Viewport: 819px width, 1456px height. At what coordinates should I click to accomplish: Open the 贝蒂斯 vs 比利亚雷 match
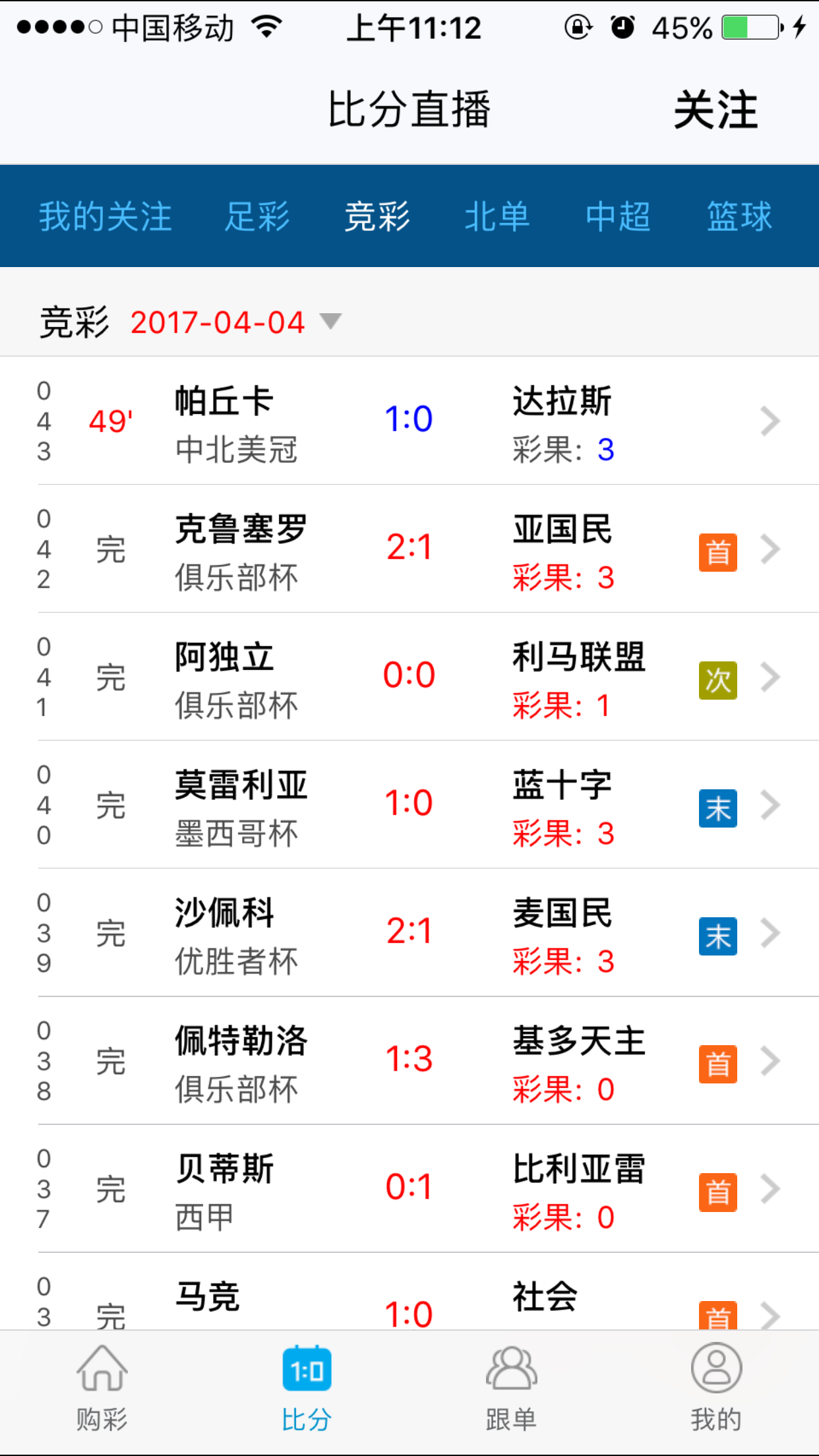tap(409, 1188)
